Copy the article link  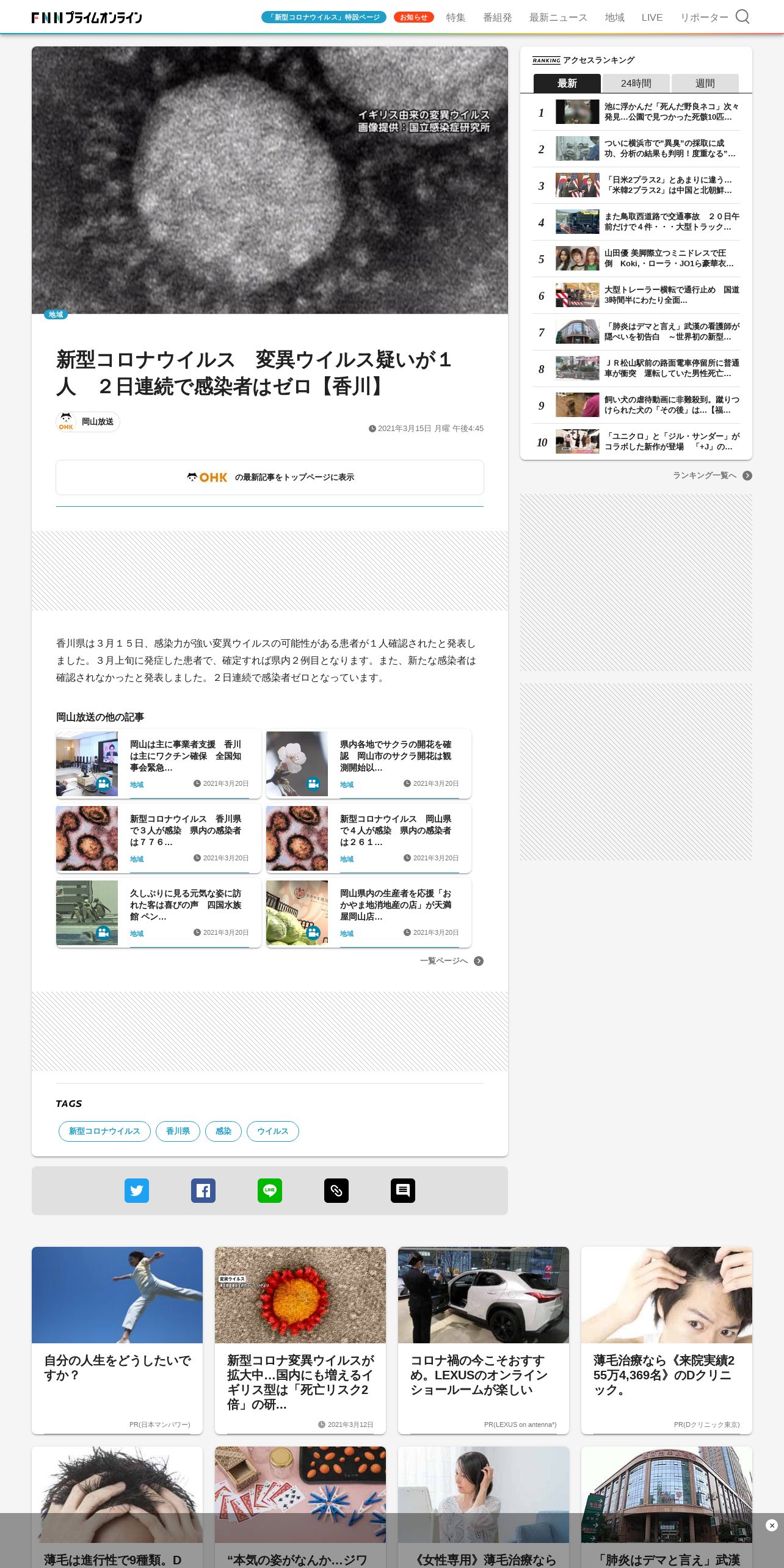(336, 1190)
